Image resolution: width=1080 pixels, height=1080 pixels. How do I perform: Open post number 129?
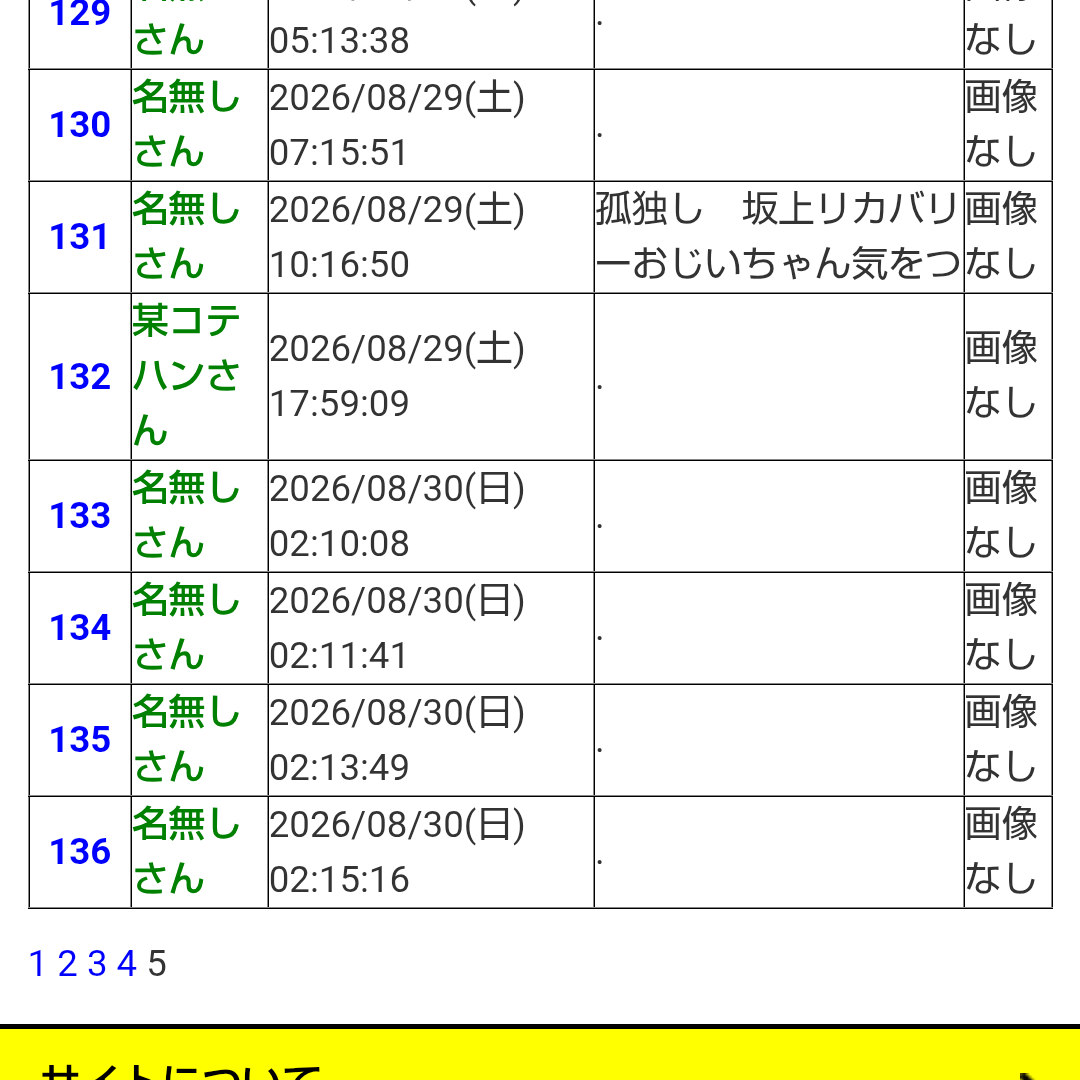[x=80, y=14]
